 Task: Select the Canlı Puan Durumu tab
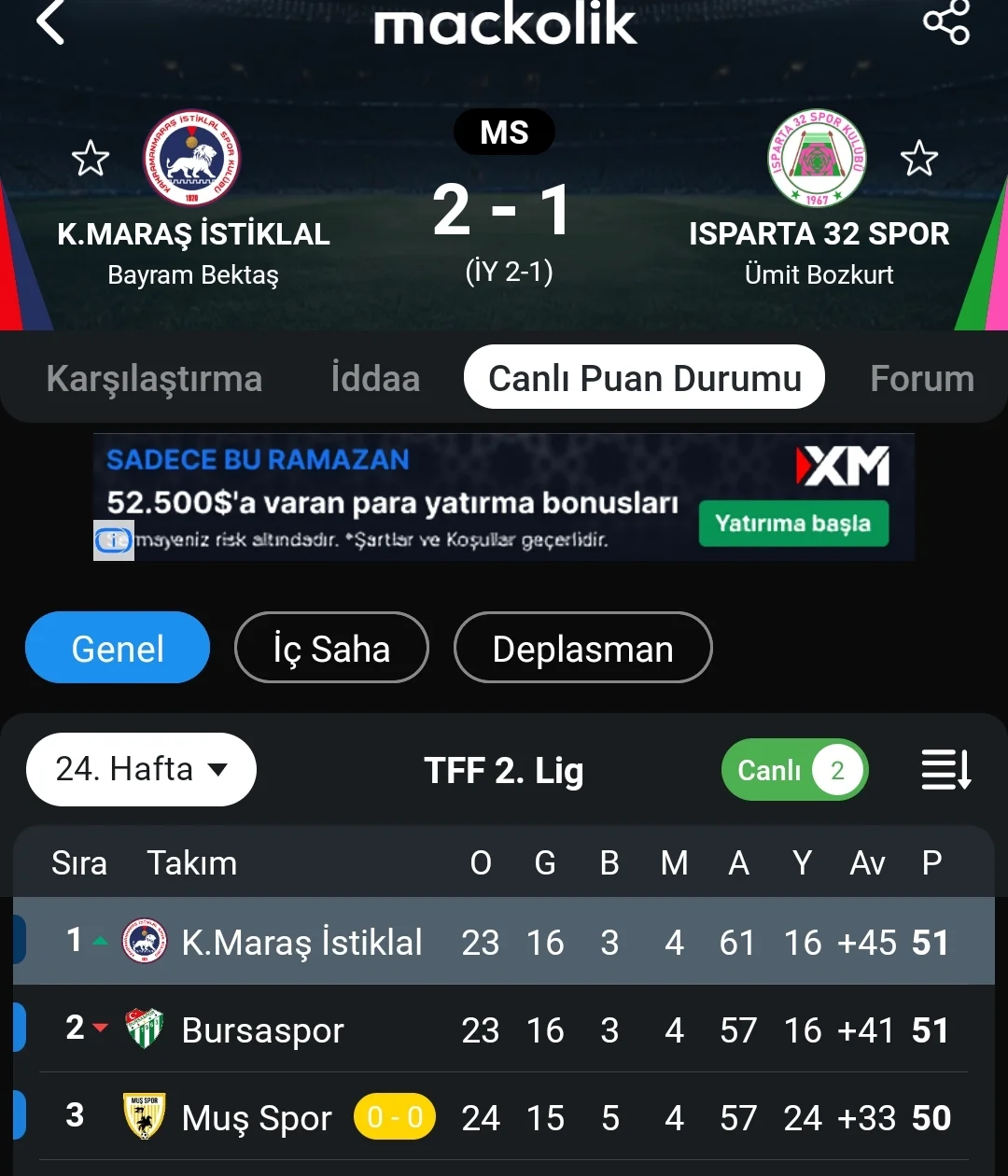(x=644, y=378)
